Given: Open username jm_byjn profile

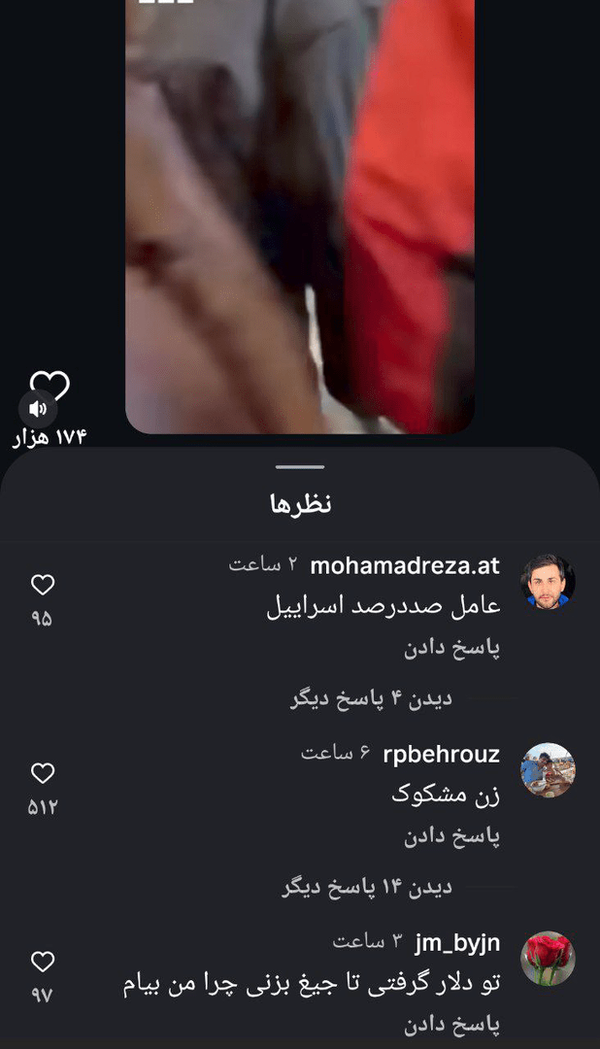Looking at the screenshot, I should coord(457,942).
